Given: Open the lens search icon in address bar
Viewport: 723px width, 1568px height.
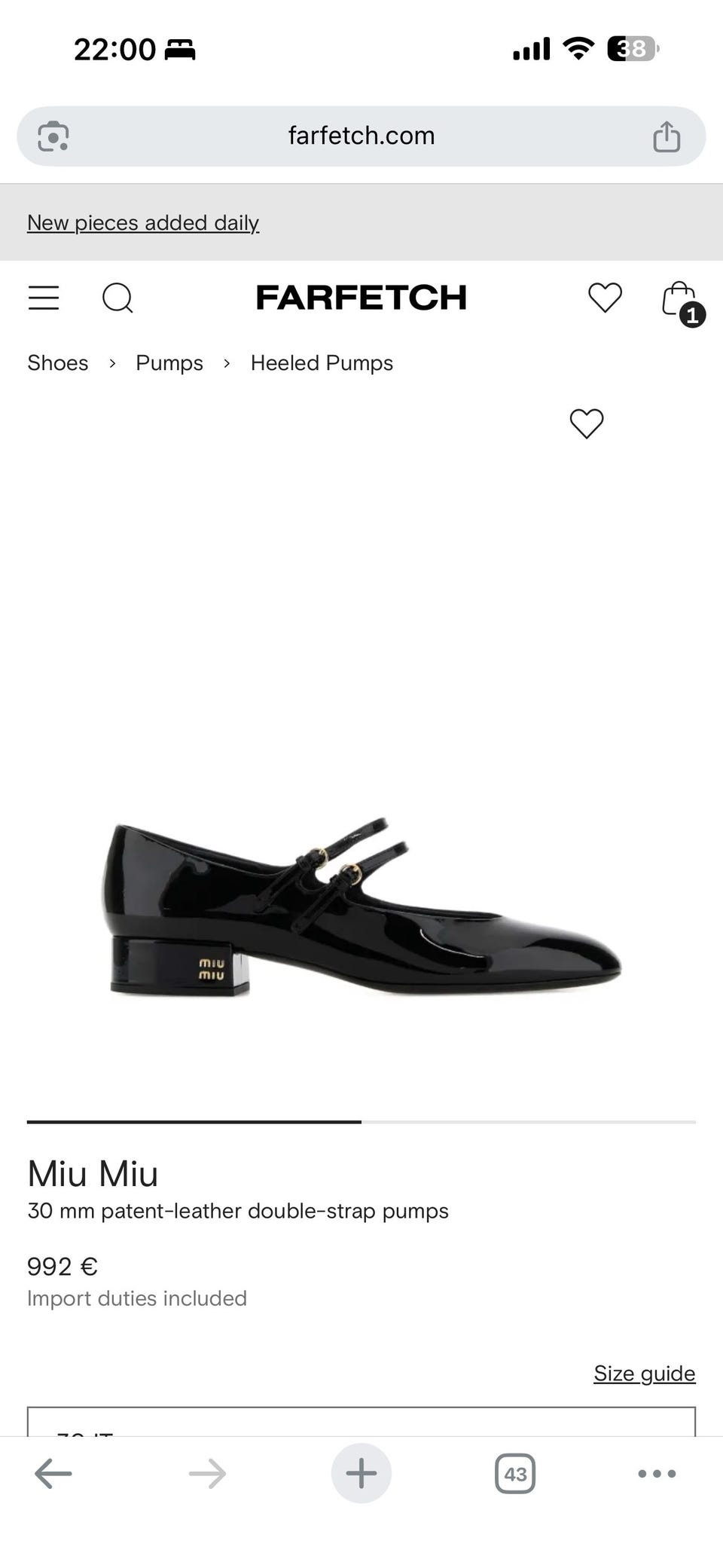Looking at the screenshot, I should click(53, 136).
